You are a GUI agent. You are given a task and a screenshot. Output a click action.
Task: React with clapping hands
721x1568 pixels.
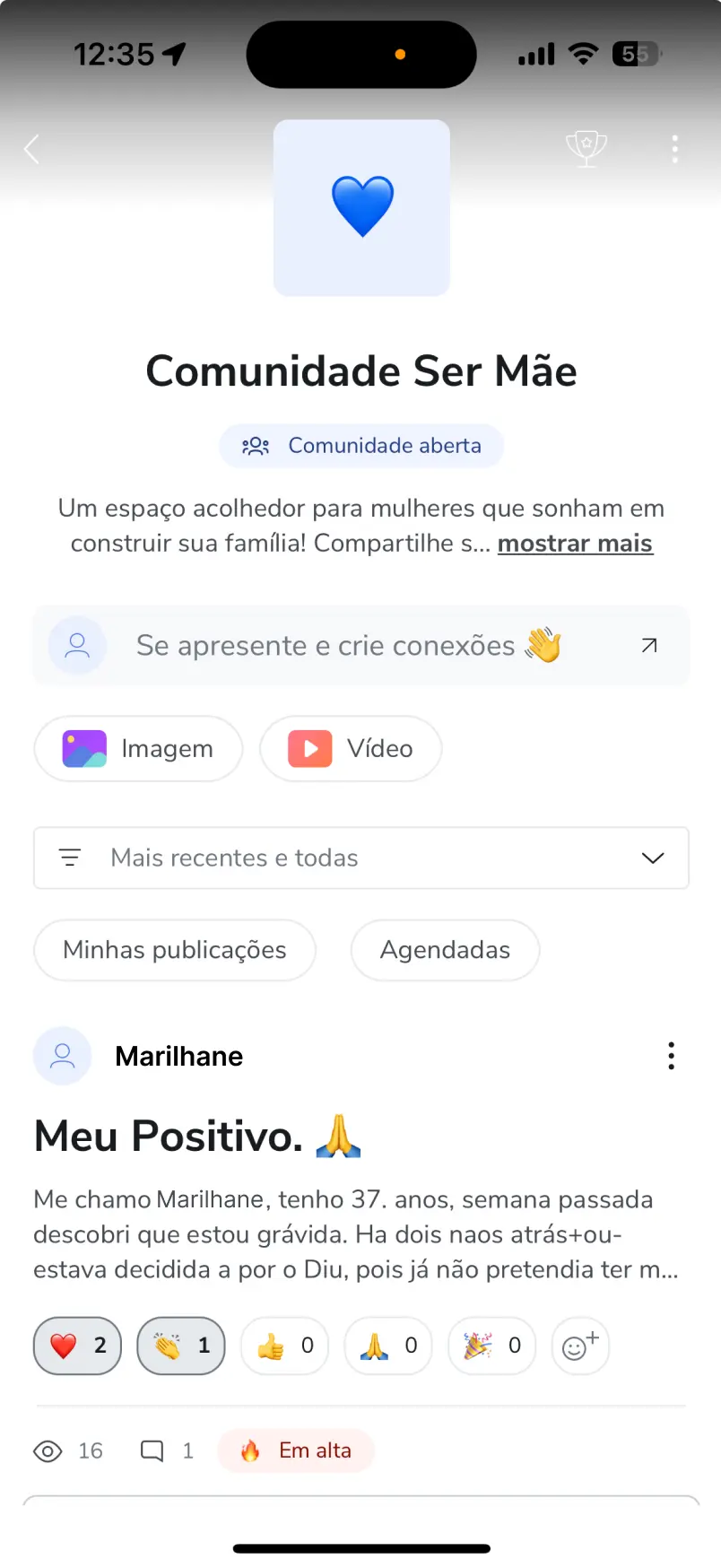click(x=180, y=1346)
